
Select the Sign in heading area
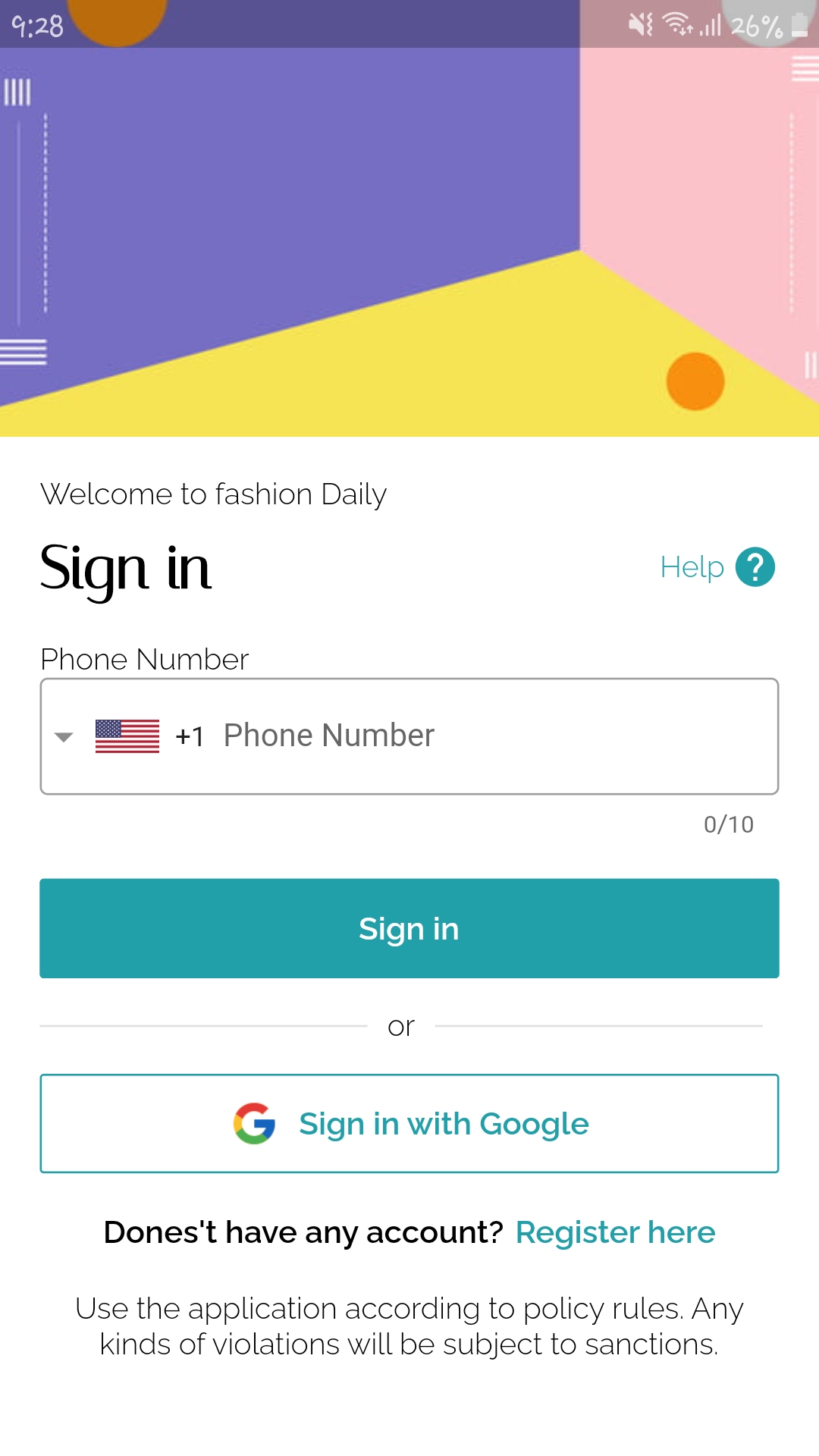(126, 569)
